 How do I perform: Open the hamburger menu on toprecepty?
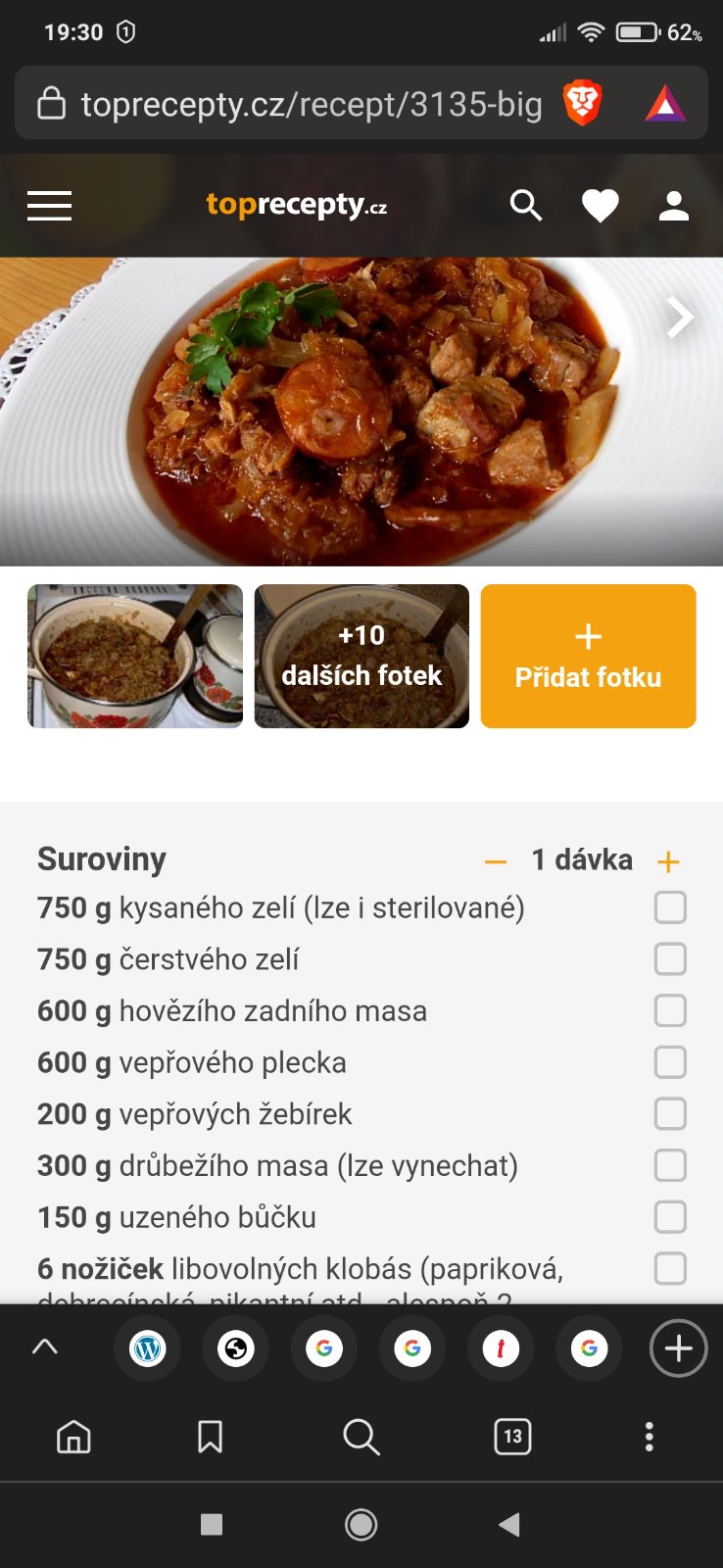(x=49, y=206)
